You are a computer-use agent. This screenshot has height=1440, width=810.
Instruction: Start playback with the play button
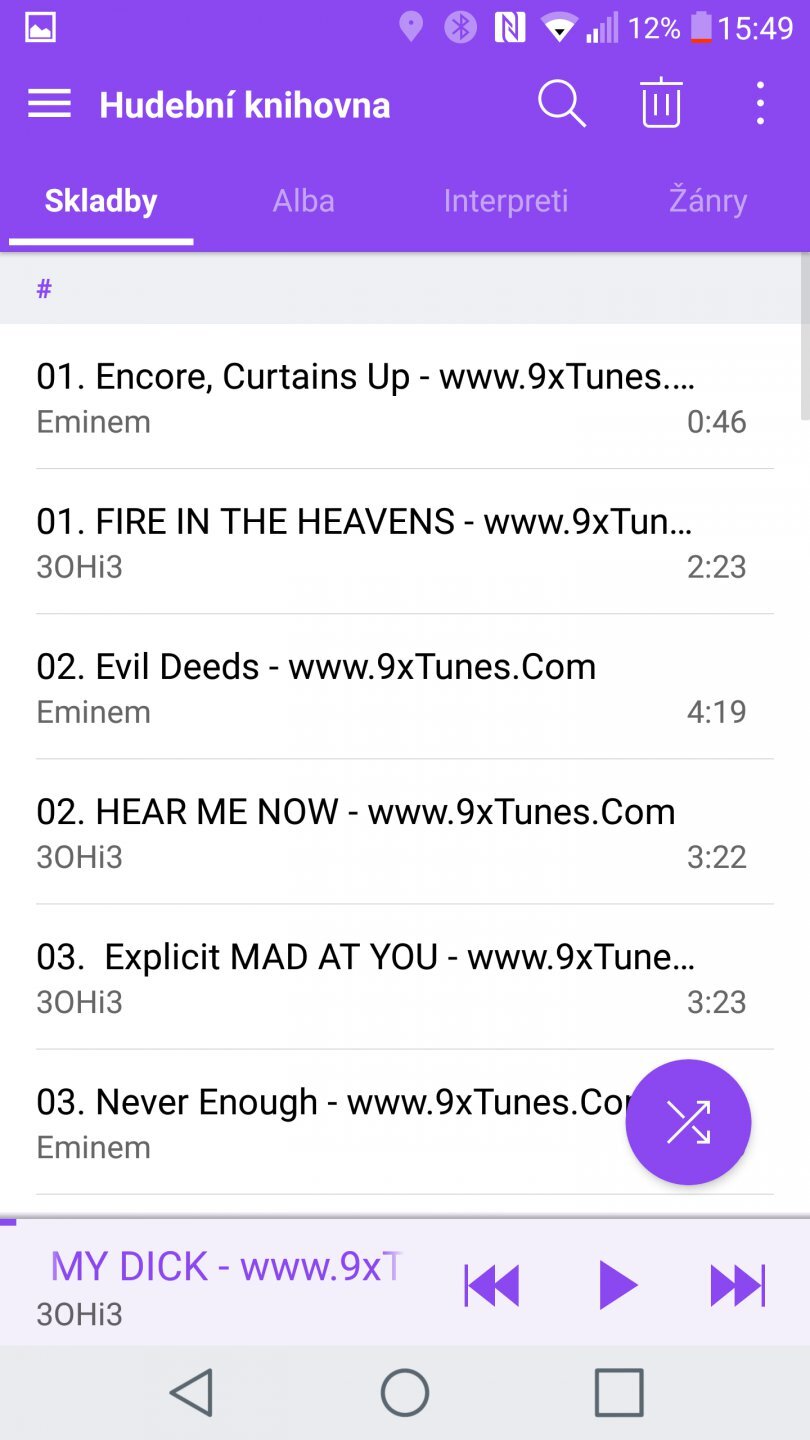pos(617,1286)
